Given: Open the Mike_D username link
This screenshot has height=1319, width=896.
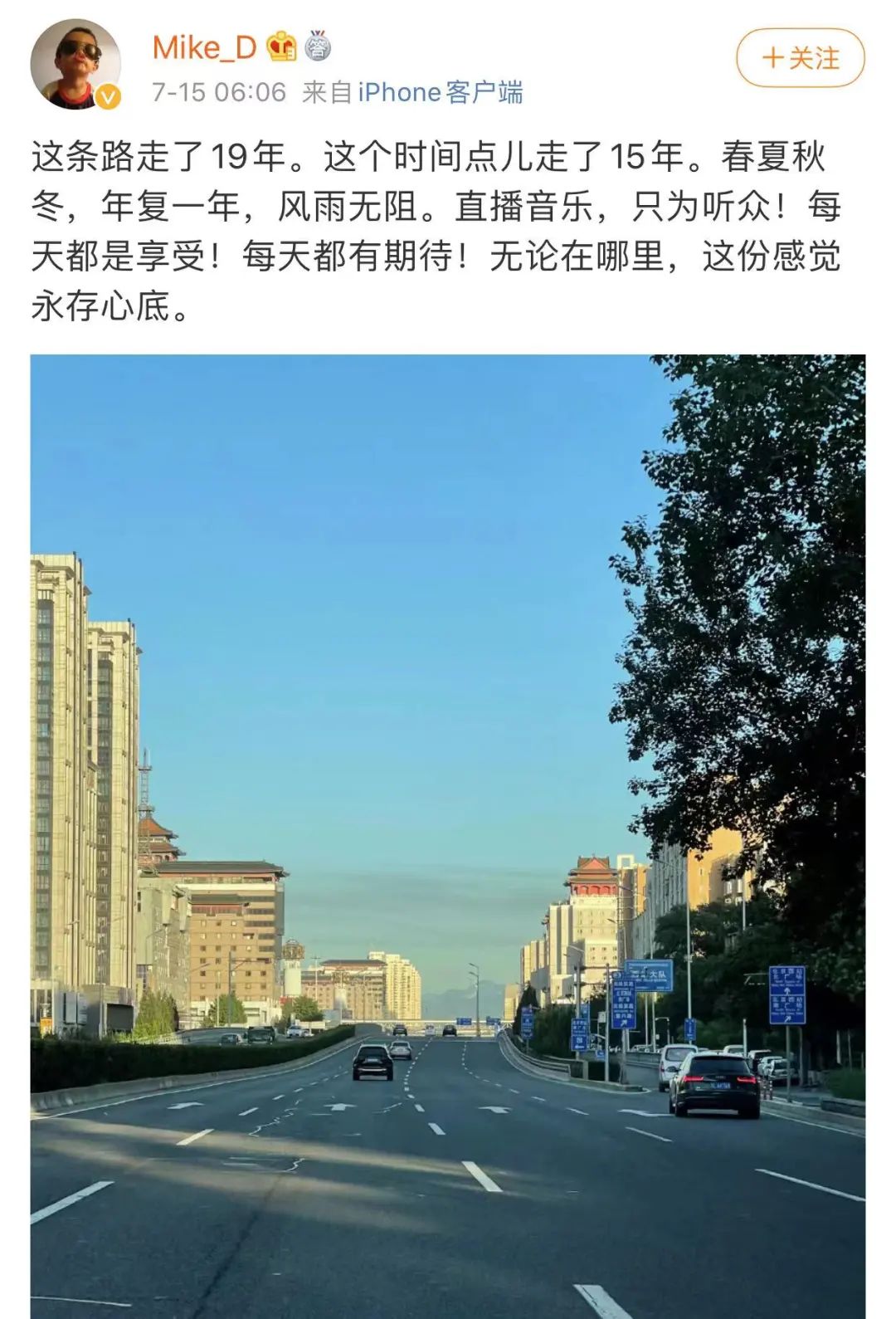Looking at the screenshot, I should tap(204, 47).
